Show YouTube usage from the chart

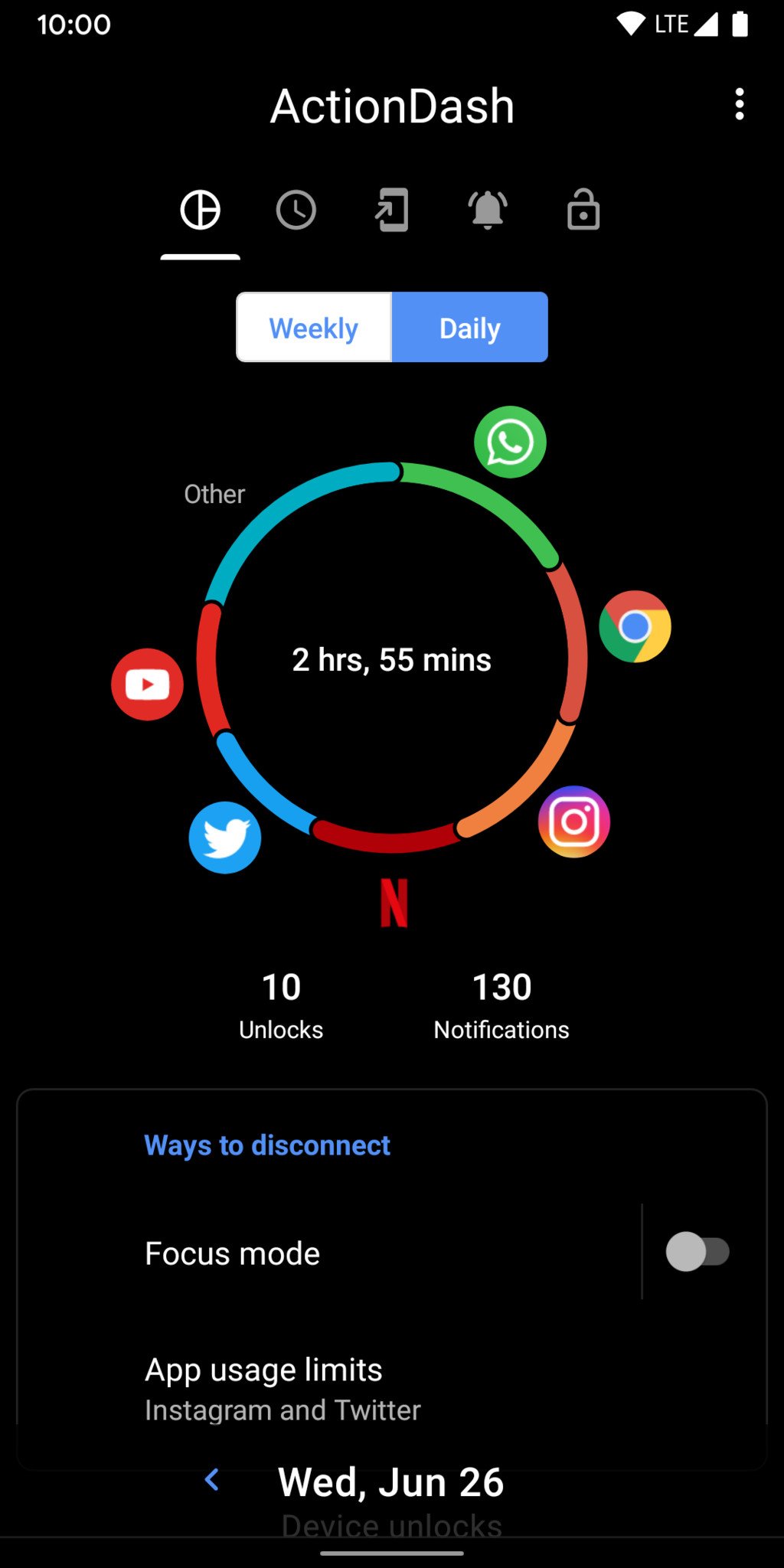pos(147,684)
